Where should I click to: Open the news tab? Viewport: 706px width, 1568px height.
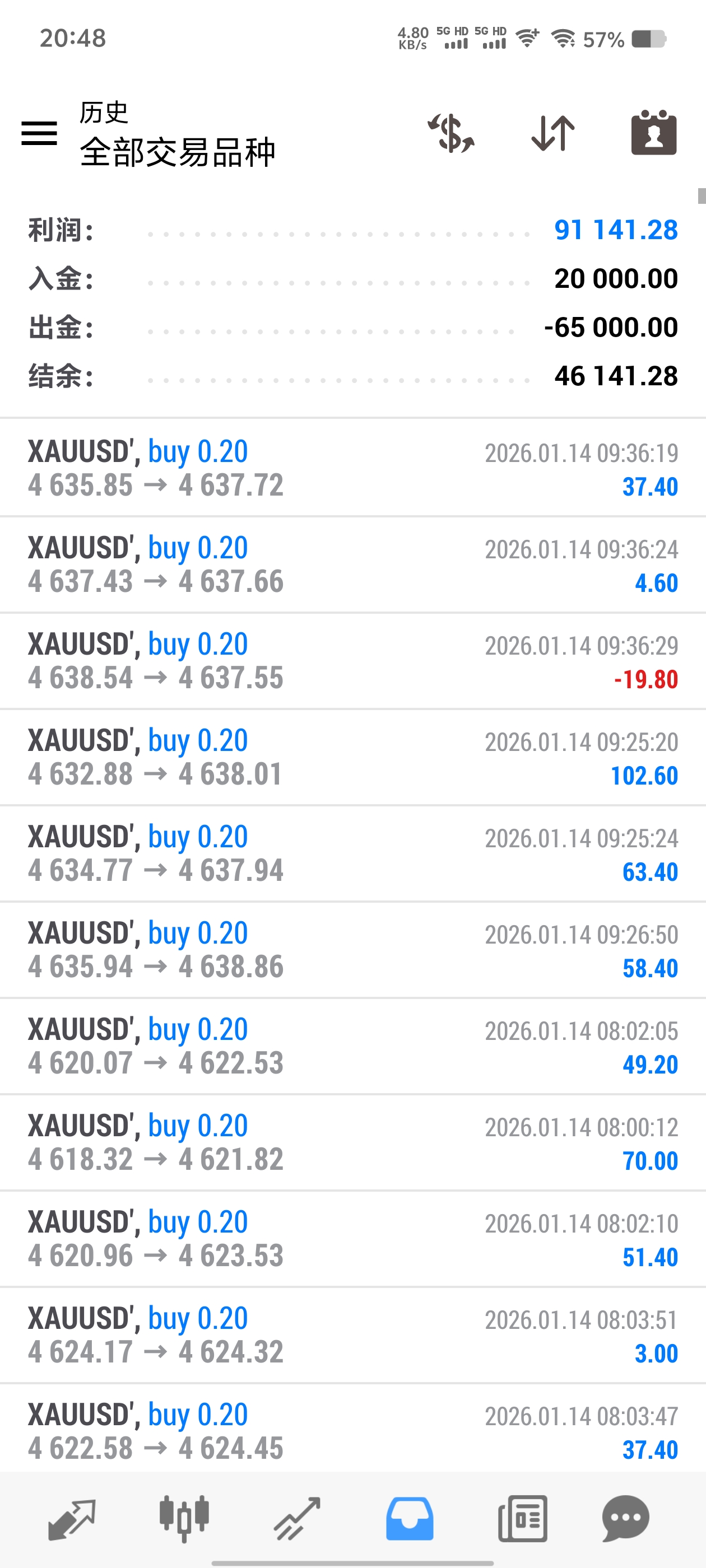point(522,1519)
